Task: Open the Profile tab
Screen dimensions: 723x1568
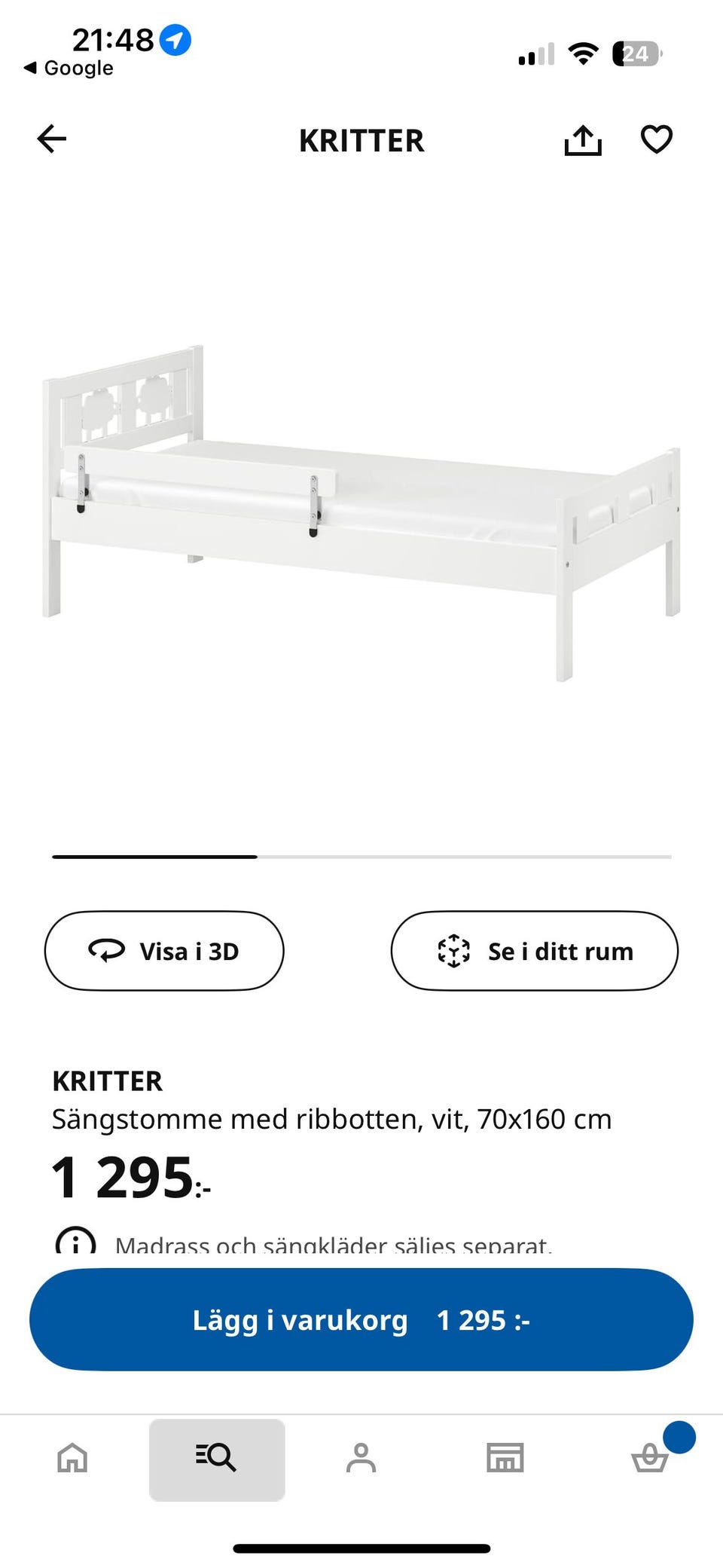Action: click(361, 1458)
